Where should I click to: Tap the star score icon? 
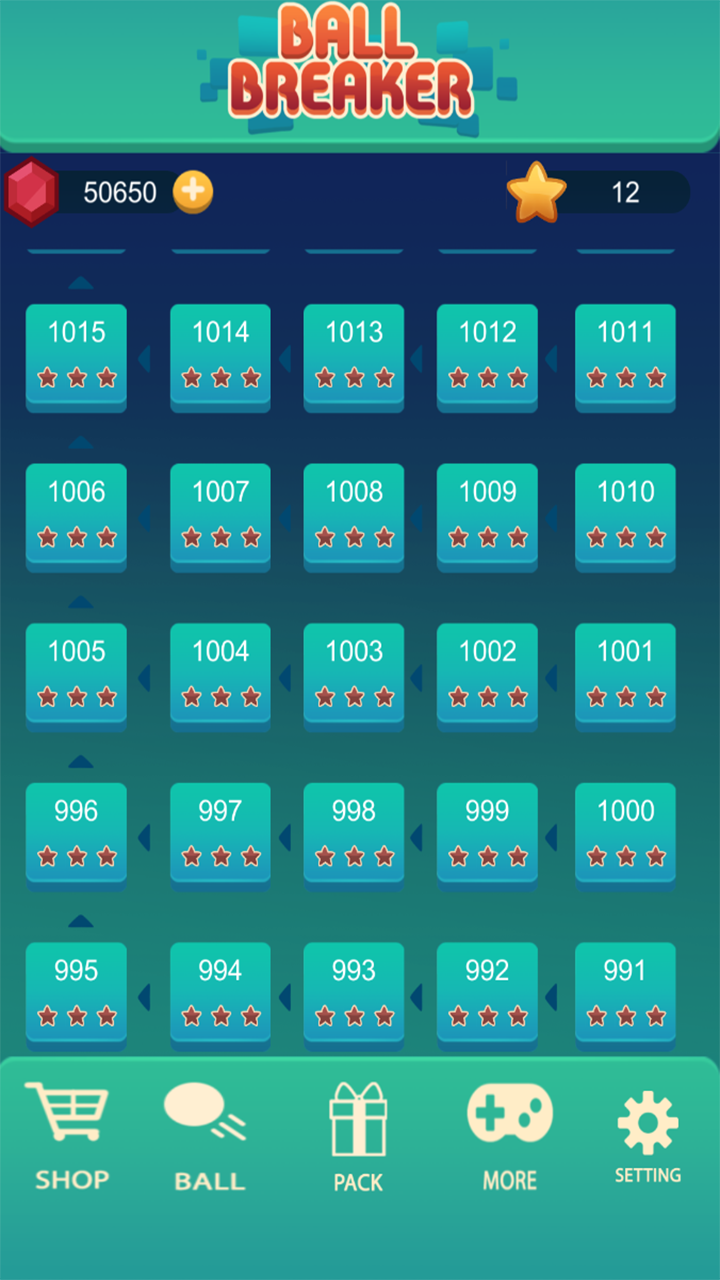point(538,192)
